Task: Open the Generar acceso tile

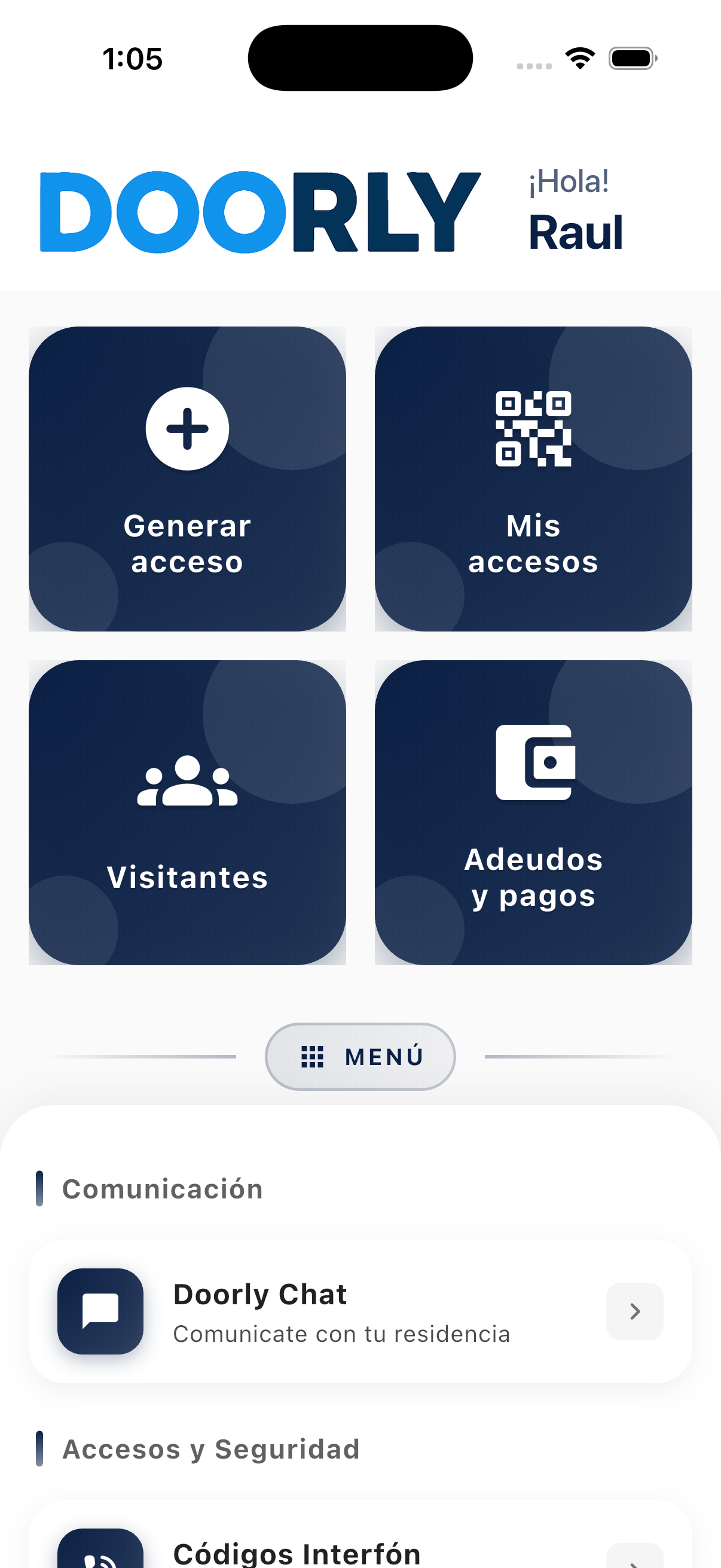Action: coord(187,479)
